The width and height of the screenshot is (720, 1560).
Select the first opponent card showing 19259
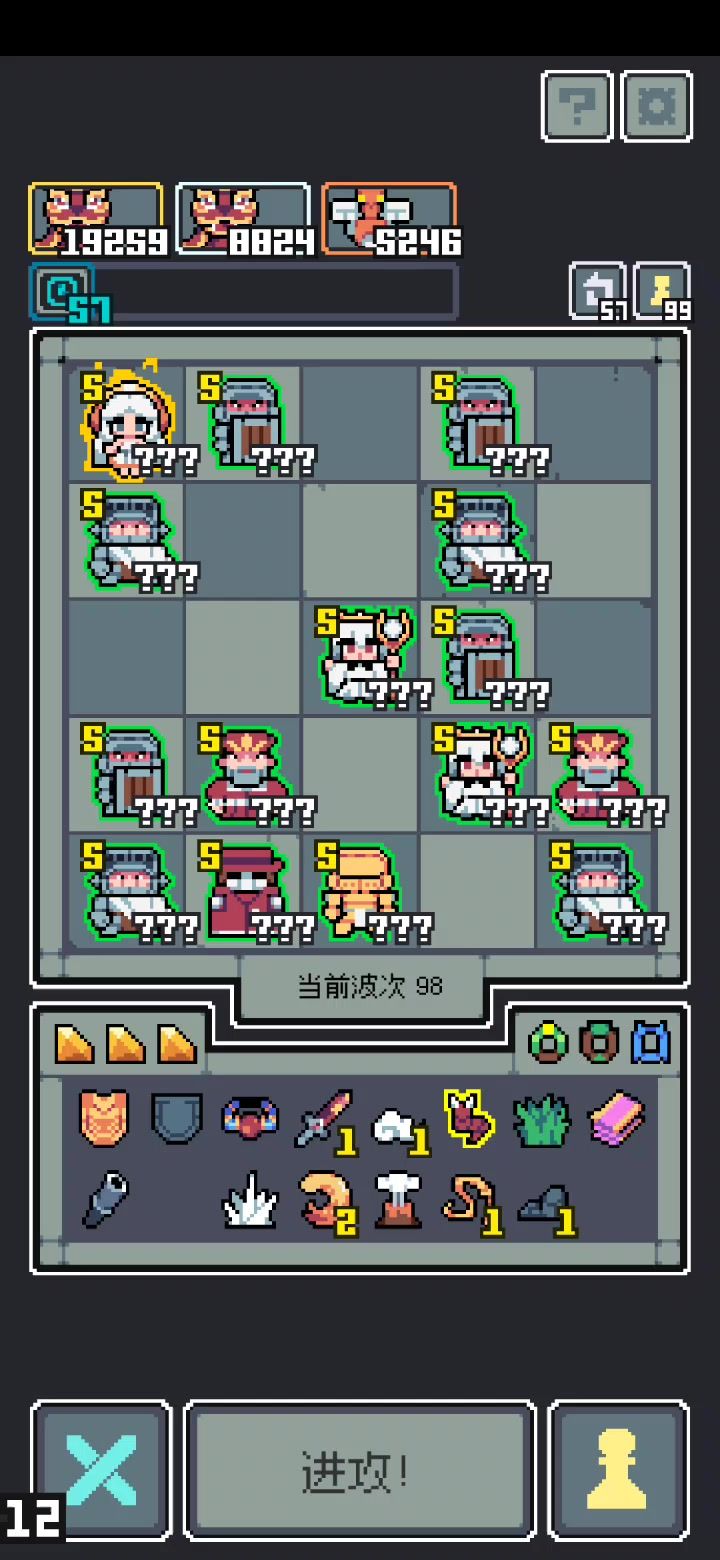[x=96, y=220]
